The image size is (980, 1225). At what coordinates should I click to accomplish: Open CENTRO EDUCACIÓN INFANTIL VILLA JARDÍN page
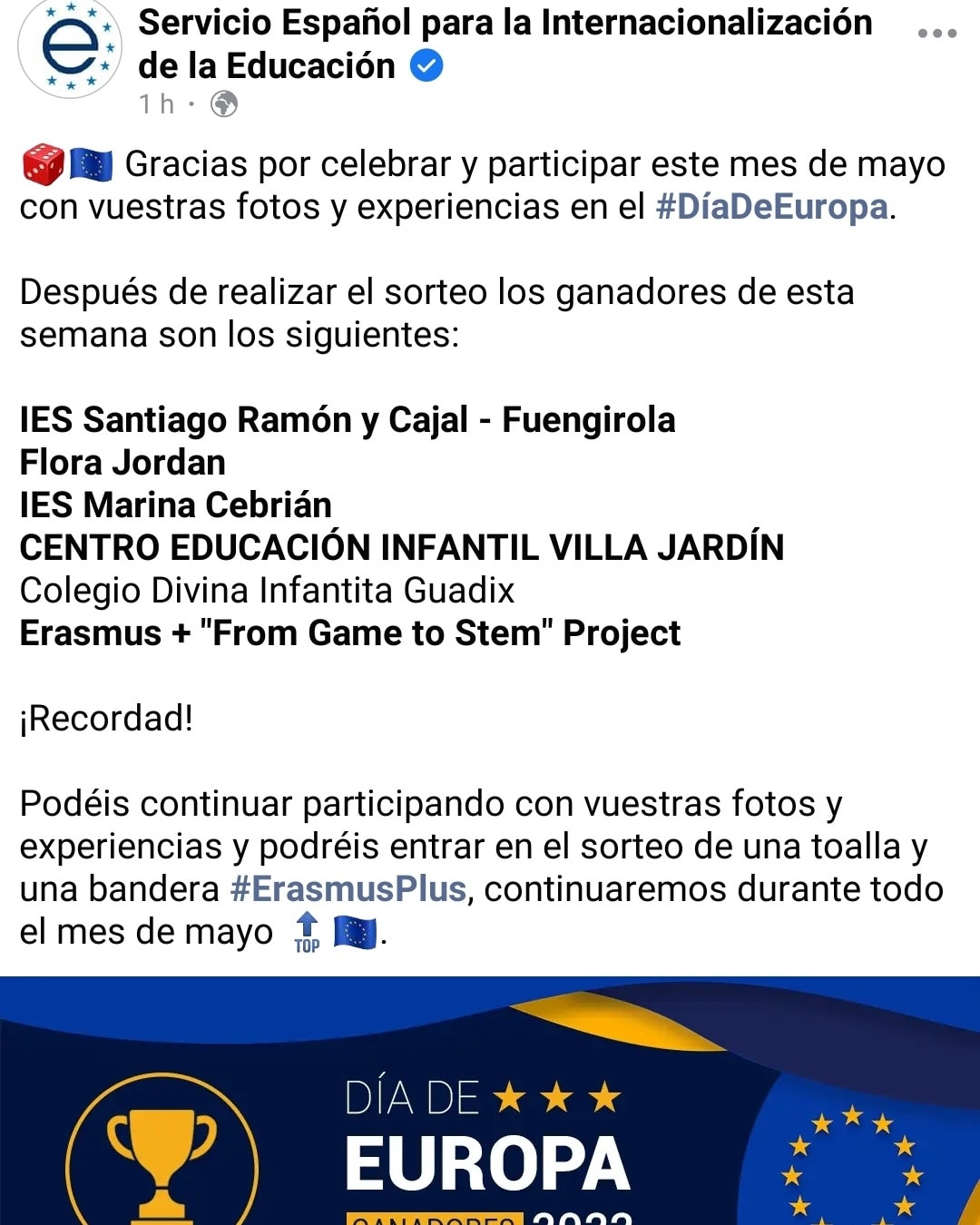point(401,548)
